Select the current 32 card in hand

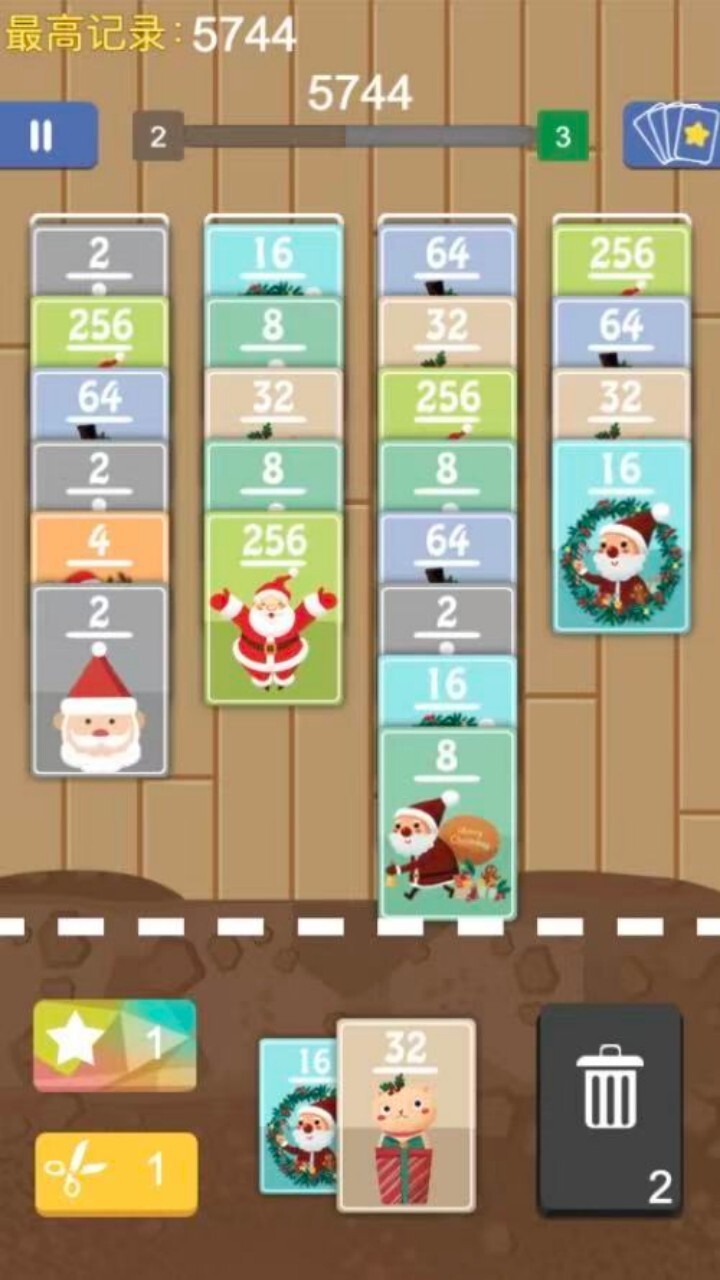pyautogui.click(x=406, y=1115)
